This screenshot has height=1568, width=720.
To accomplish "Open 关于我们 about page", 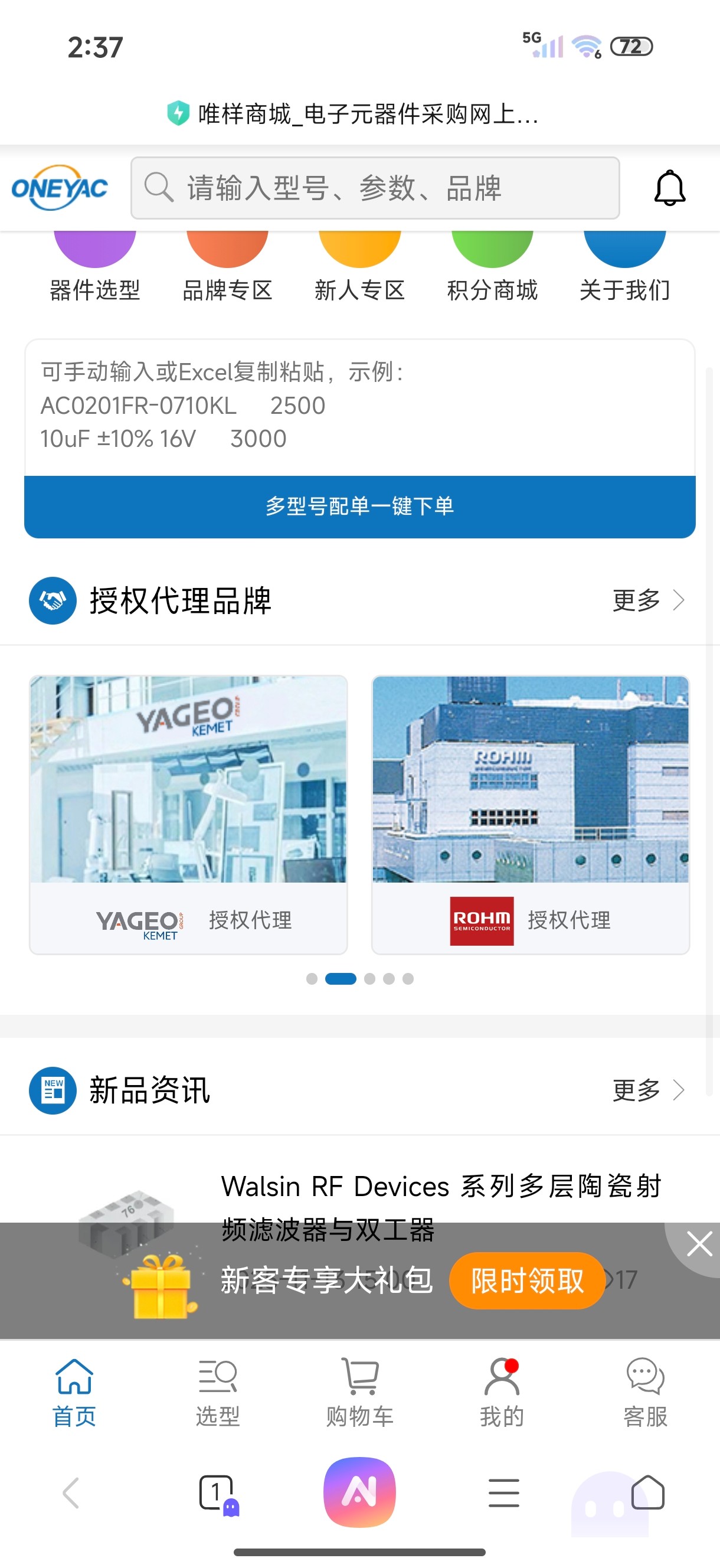I will click(624, 268).
